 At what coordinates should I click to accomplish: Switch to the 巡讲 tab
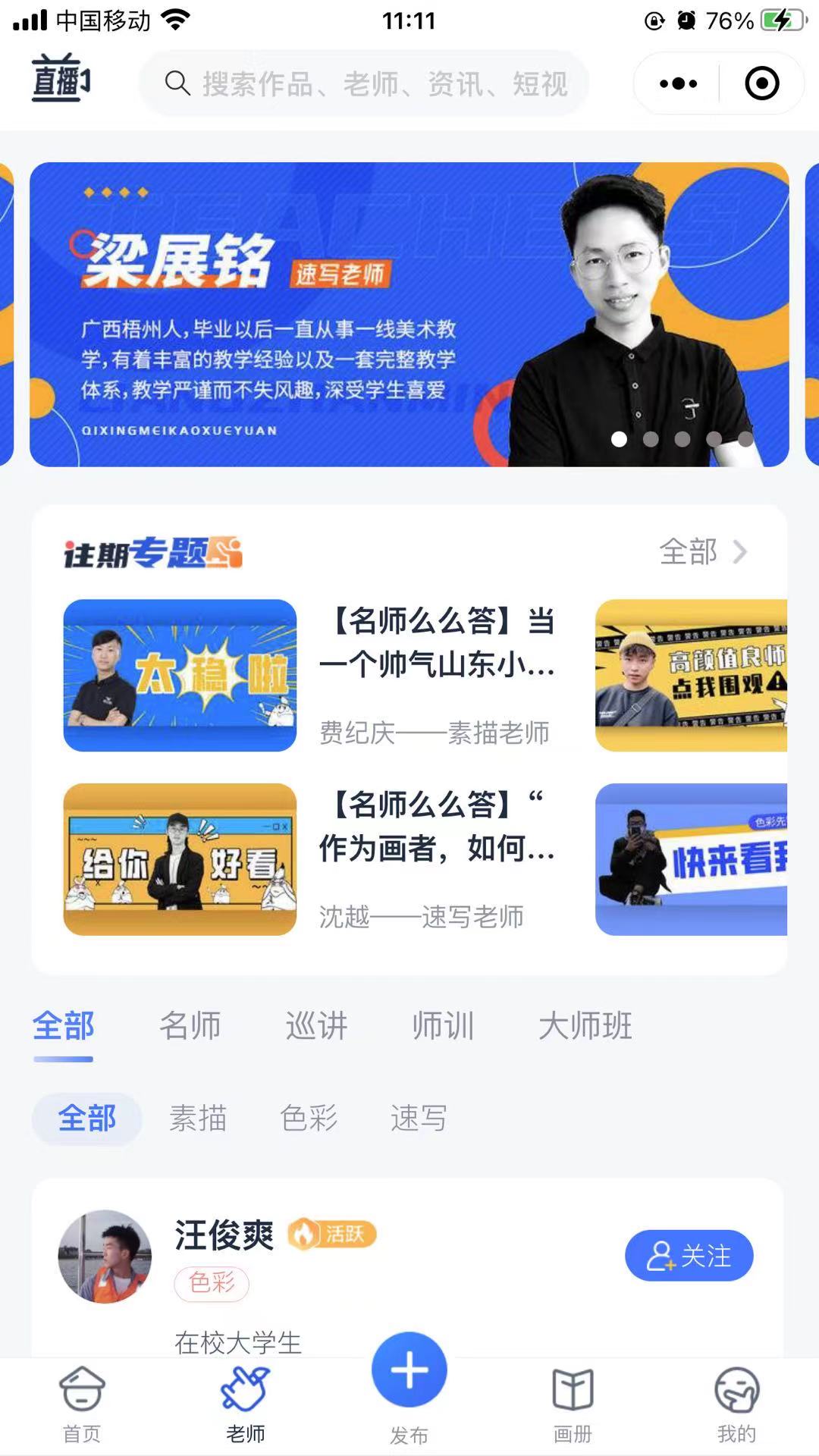[x=316, y=1026]
